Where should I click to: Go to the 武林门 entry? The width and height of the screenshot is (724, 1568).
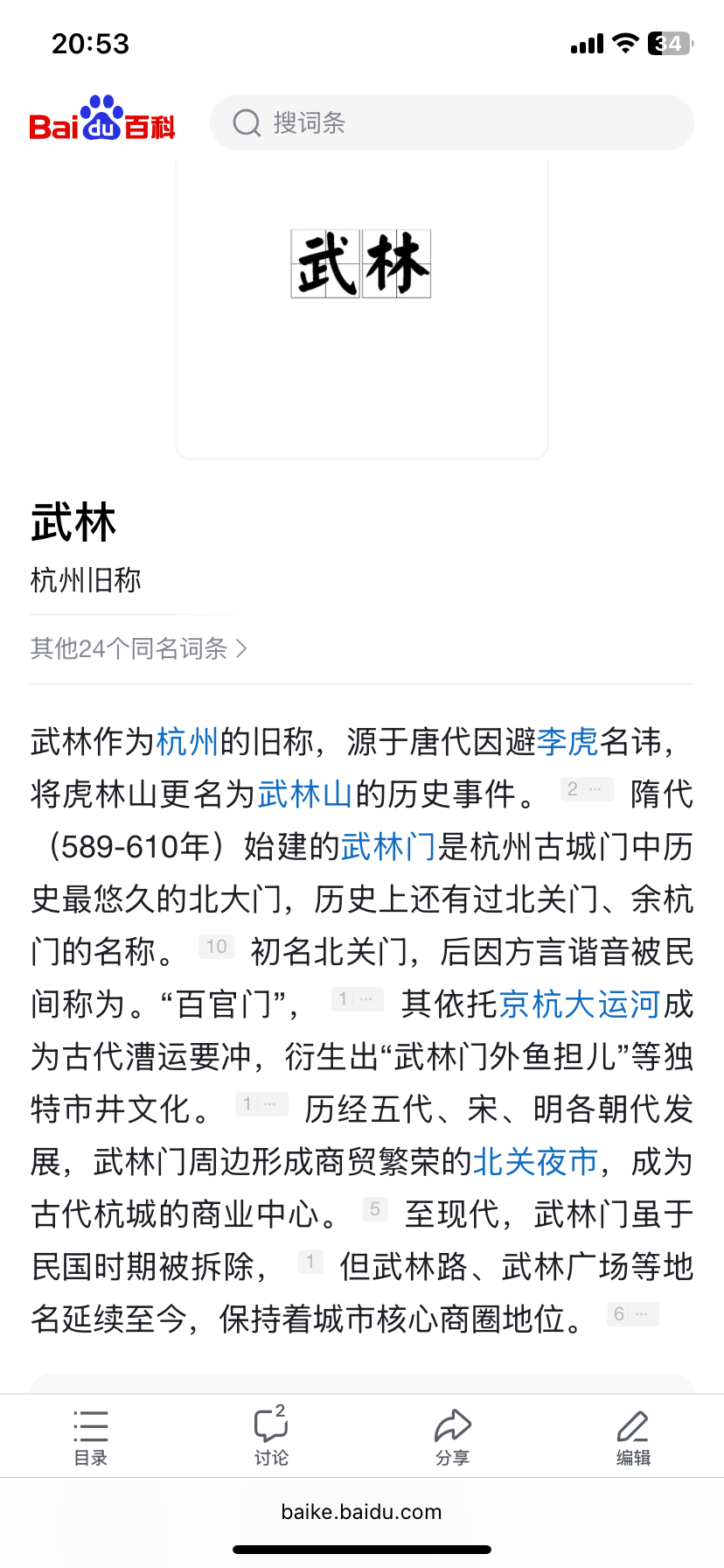pyautogui.click(x=388, y=847)
